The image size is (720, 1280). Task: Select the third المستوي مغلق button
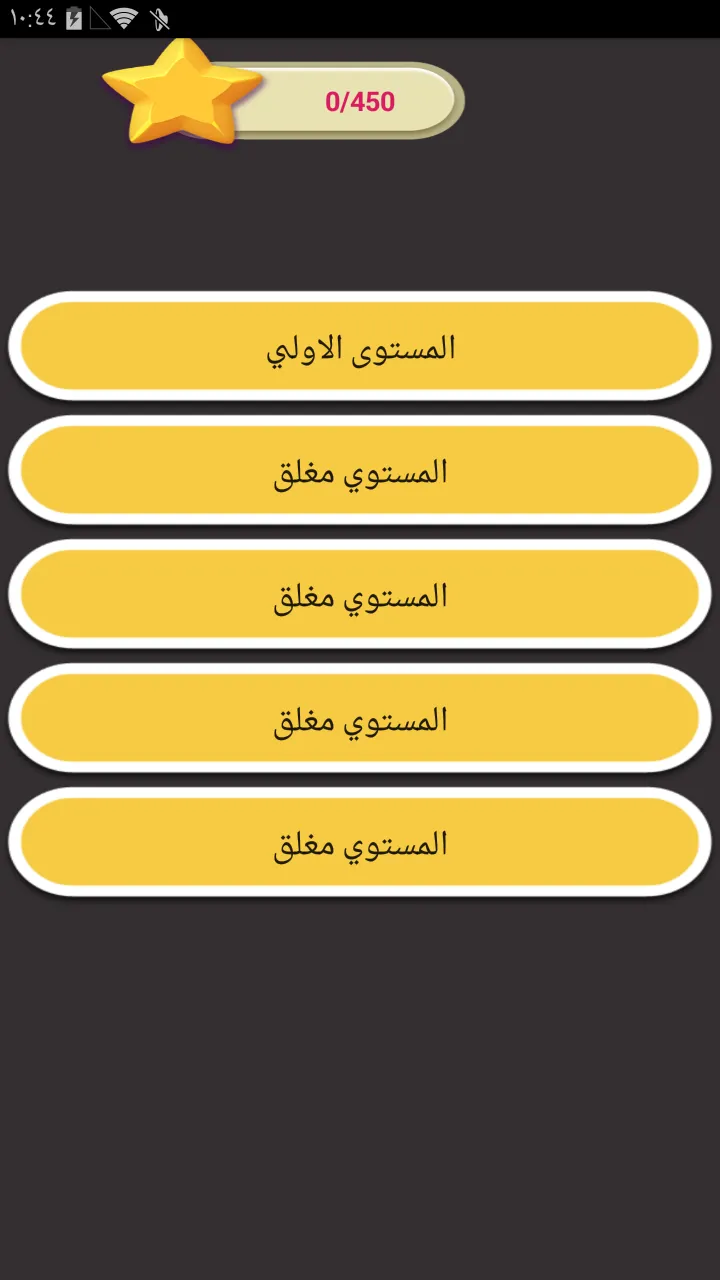pyautogui.click(x=360, y=594)
